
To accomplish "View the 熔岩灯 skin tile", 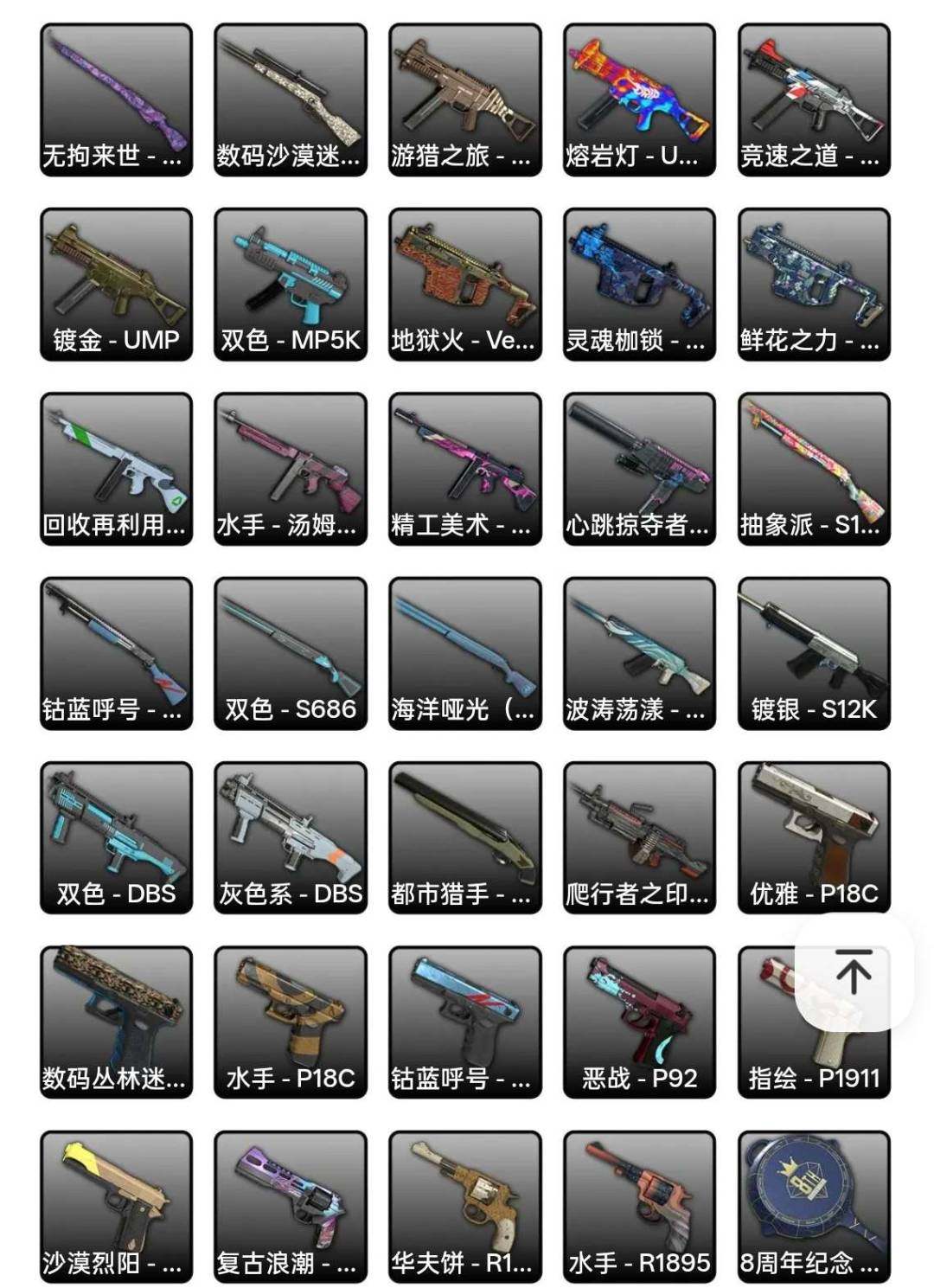I will coord(639,99).
